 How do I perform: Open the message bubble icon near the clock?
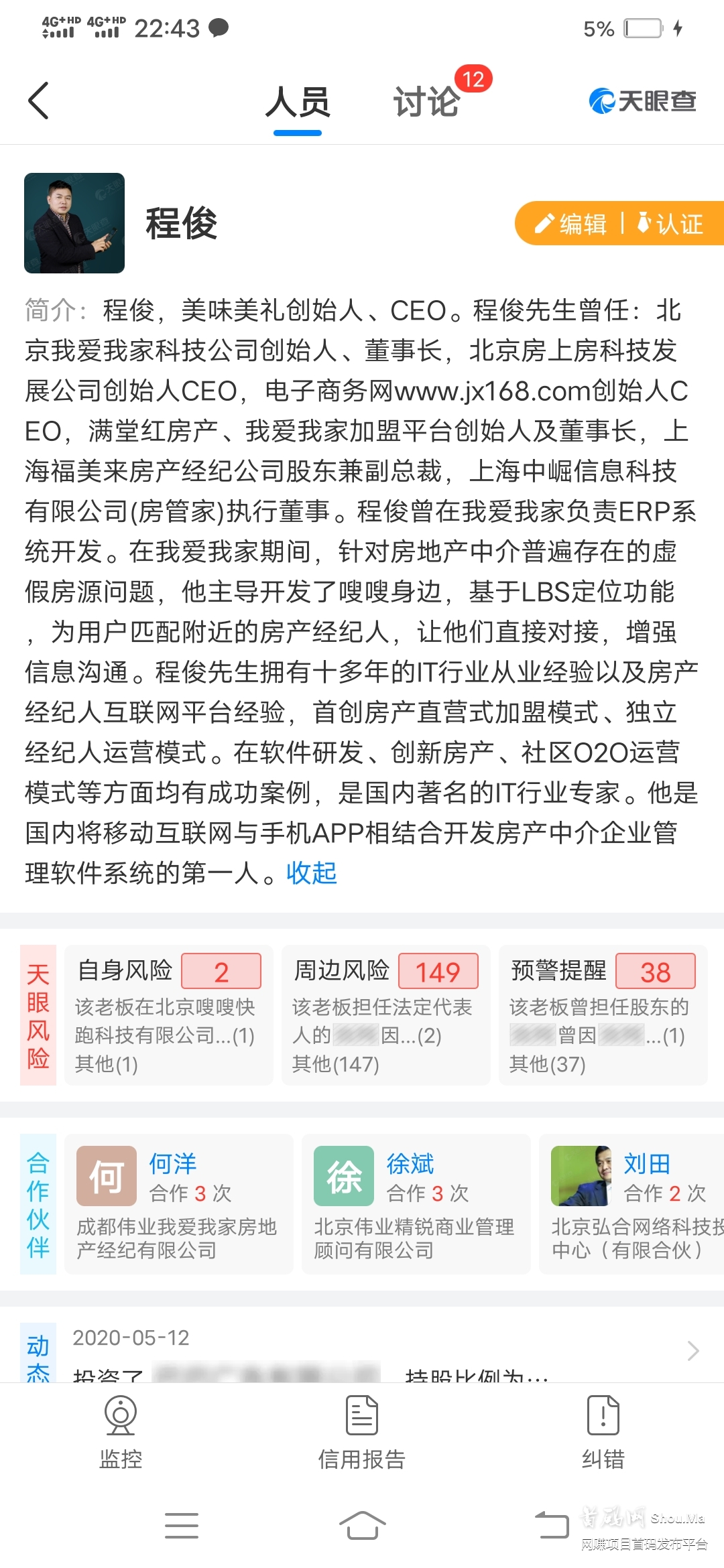tap(219, 29)
